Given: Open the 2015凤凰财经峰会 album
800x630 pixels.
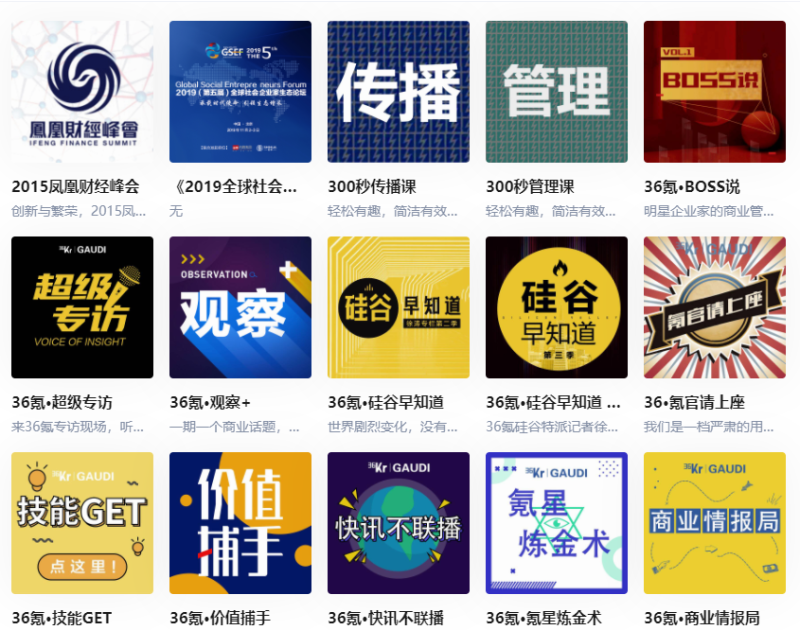Looking at the screenshot, I should [x=82, y=92].
